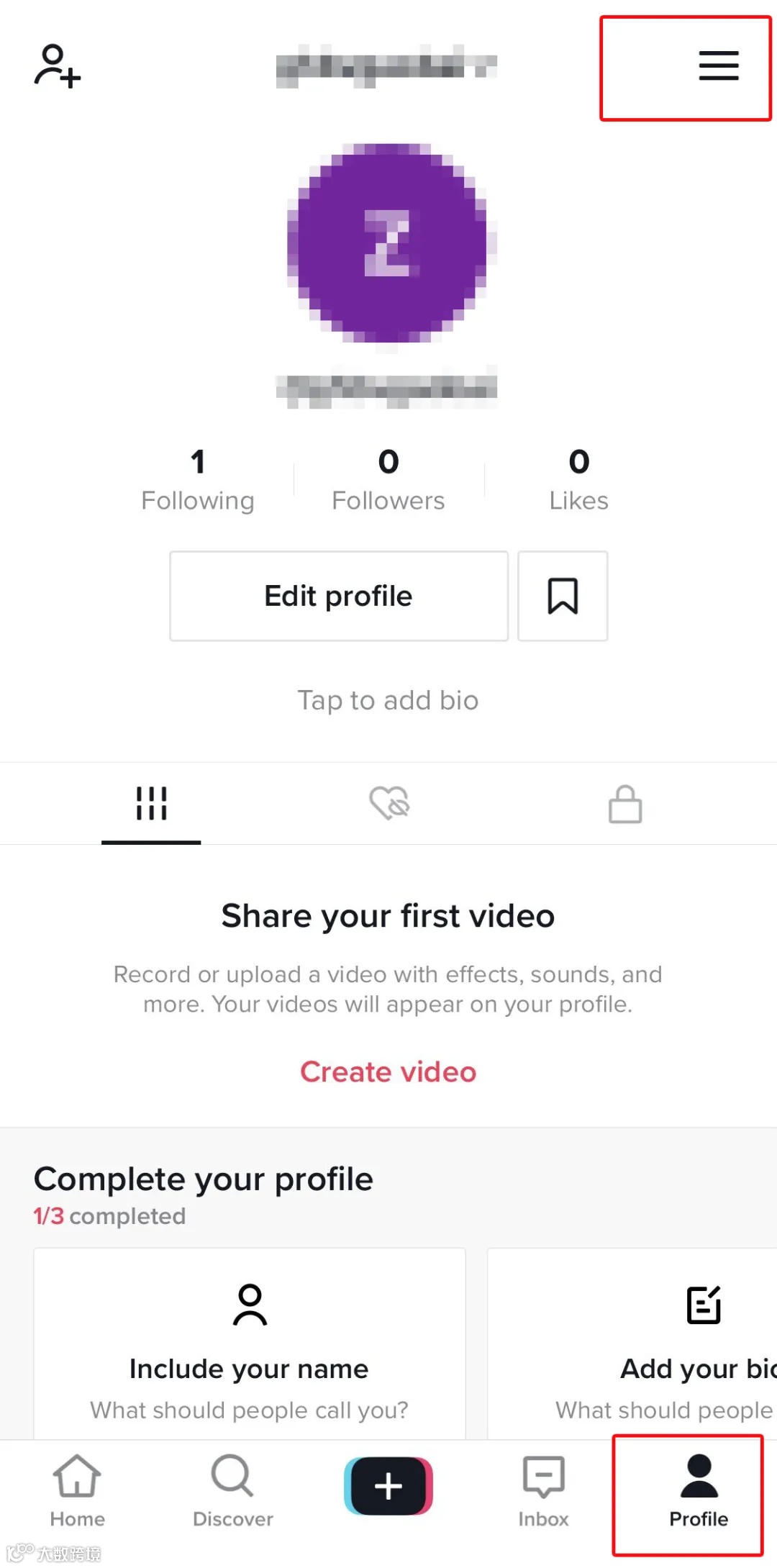
Task: Open the Likes count
Action: point(578,479)
